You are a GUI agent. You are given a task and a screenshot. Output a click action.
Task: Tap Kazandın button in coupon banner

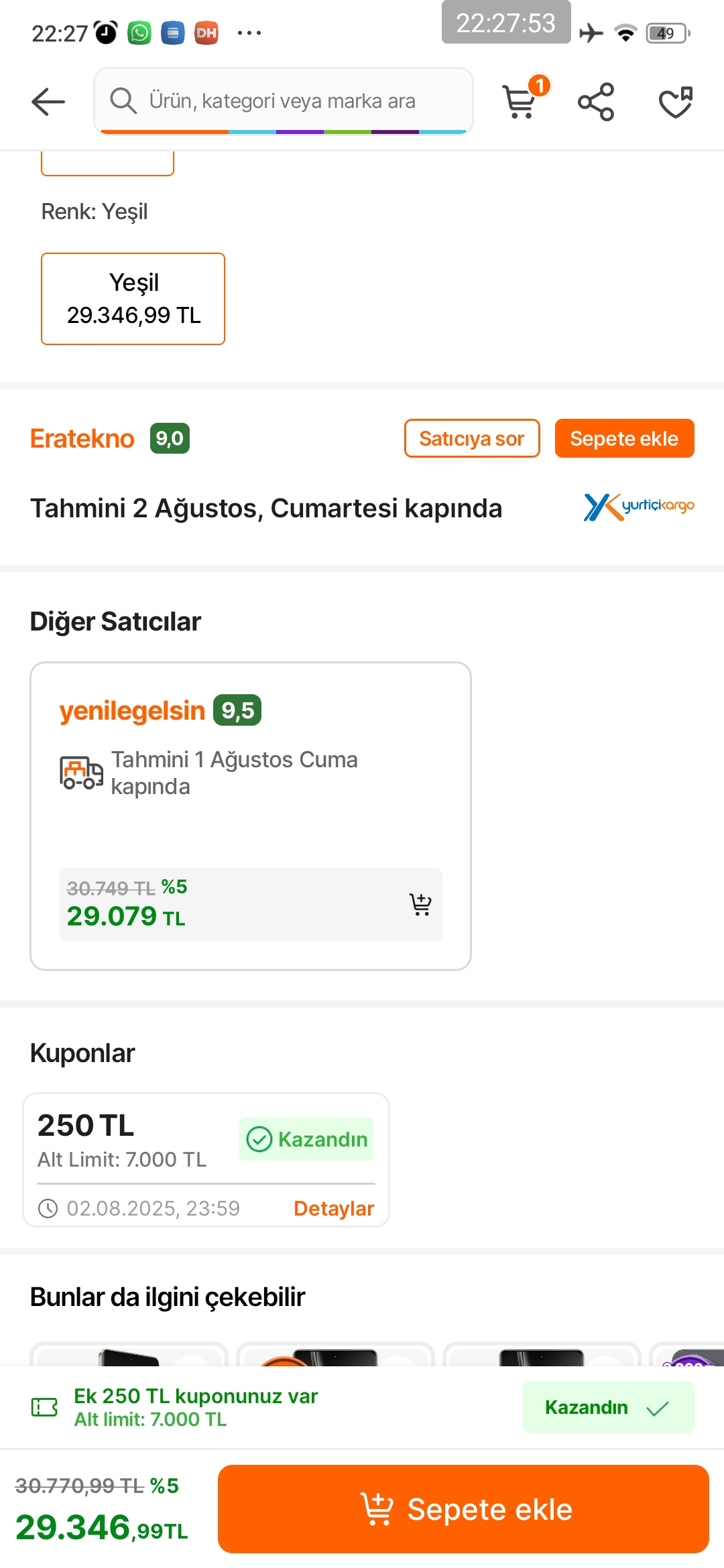coord(608,1407)
